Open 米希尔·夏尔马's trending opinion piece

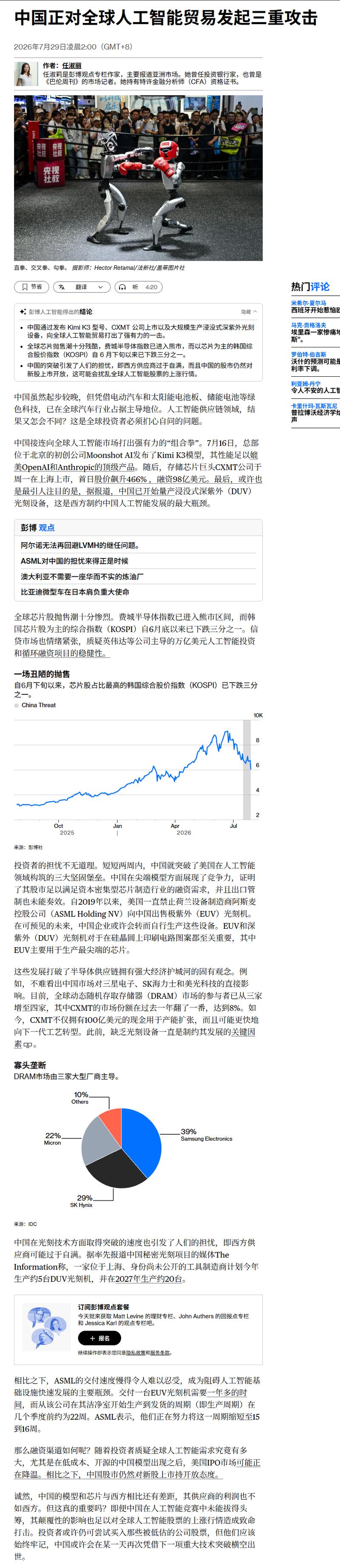tap(315, 307)
